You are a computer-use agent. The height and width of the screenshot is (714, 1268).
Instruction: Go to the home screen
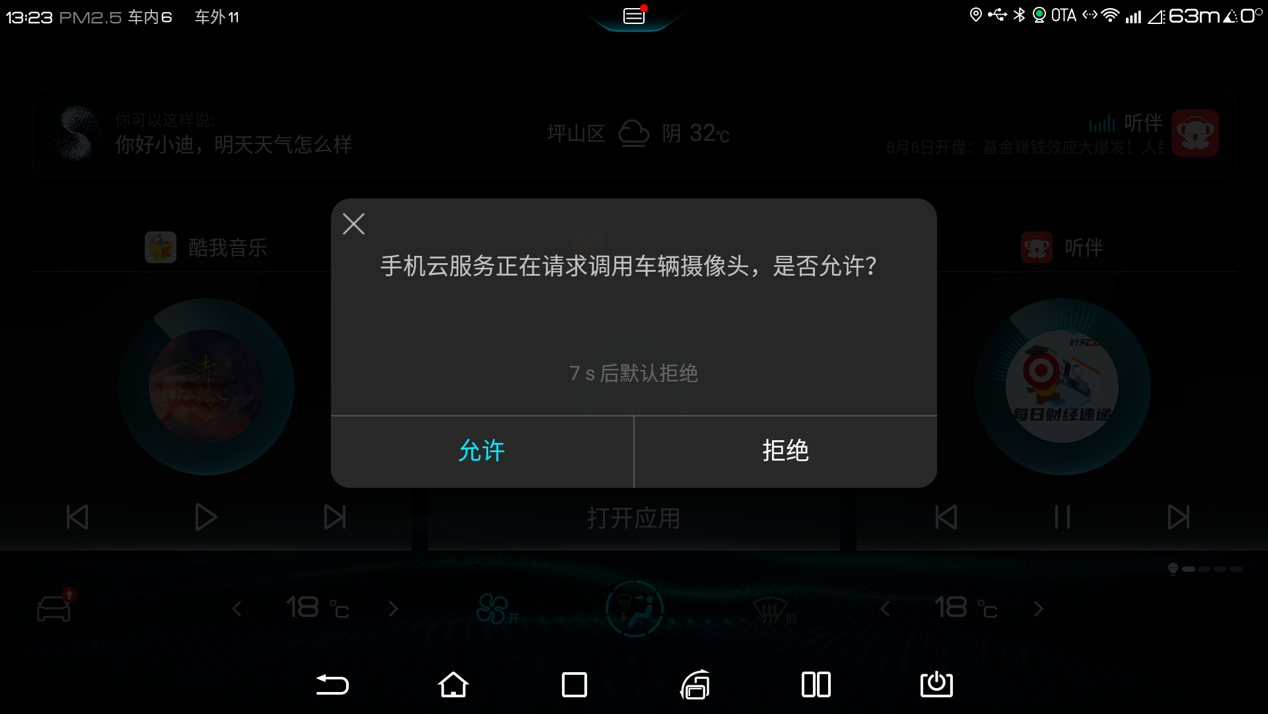pyautogui.click(x=453, y=684)
